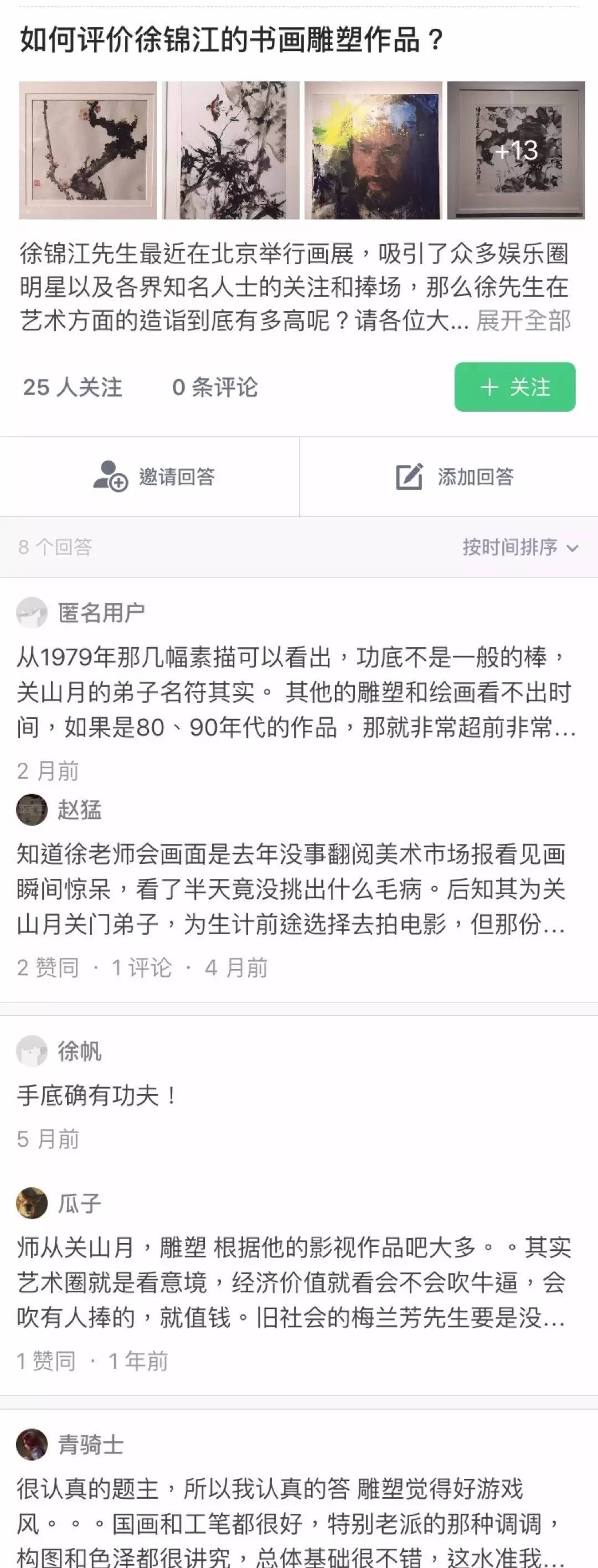Open the answer by 匿名用户
This screenshot has height=1568, width=598.
click(x=295, y=692)
